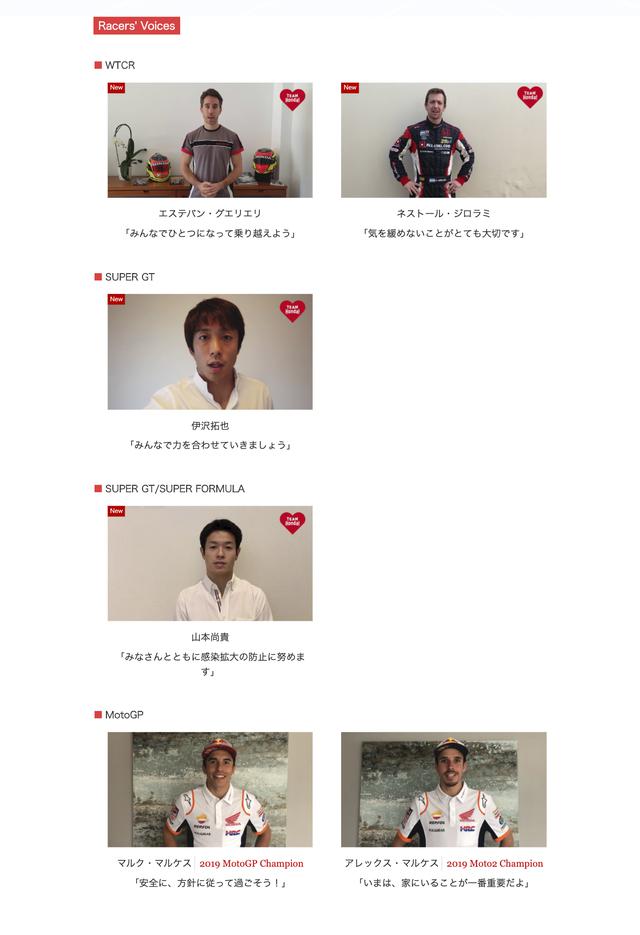Open Esteban Guerrieri's WTCR video message
The width and height of the screenshot is (640, 935).
point(210,140)
